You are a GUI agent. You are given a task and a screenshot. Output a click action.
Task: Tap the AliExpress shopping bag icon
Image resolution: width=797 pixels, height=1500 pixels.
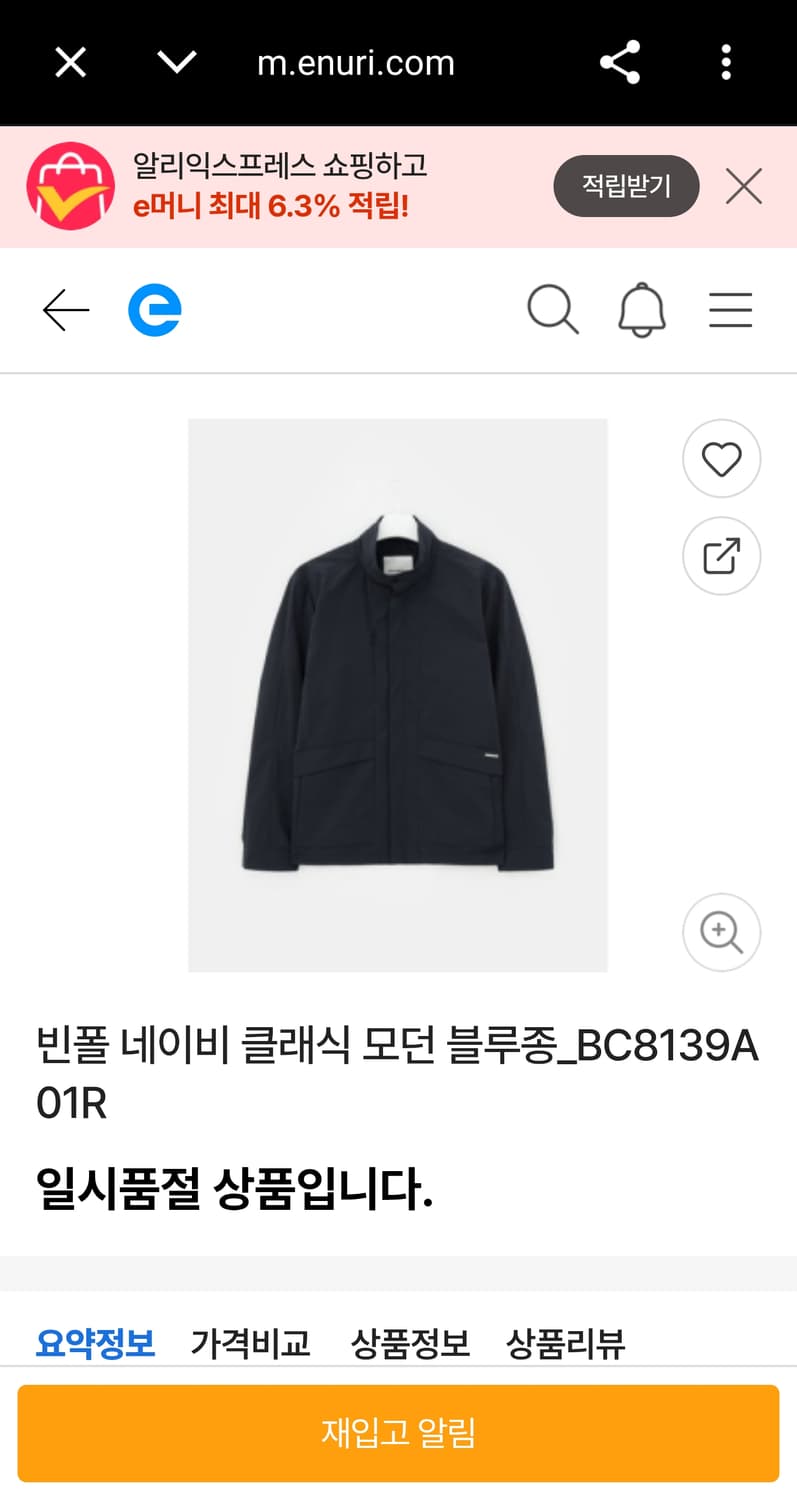point(70,186)
